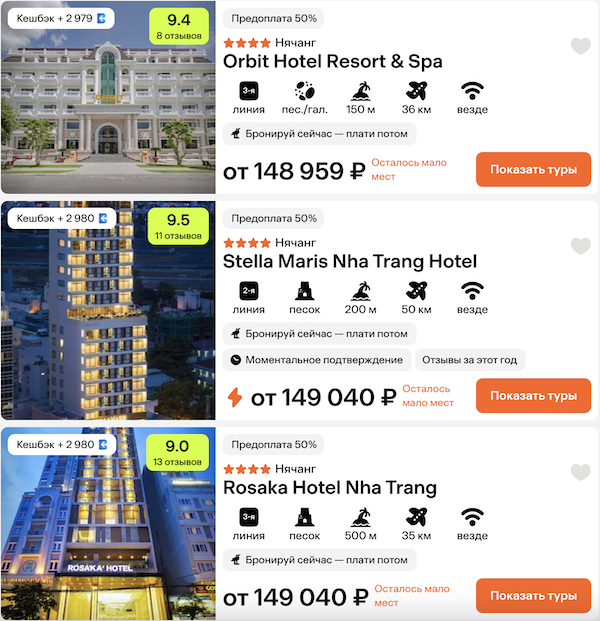600x621 pixels.
Task: Favorite the Stella Maris Nha Trang Hotel
Action: click(x=580, y=246)
